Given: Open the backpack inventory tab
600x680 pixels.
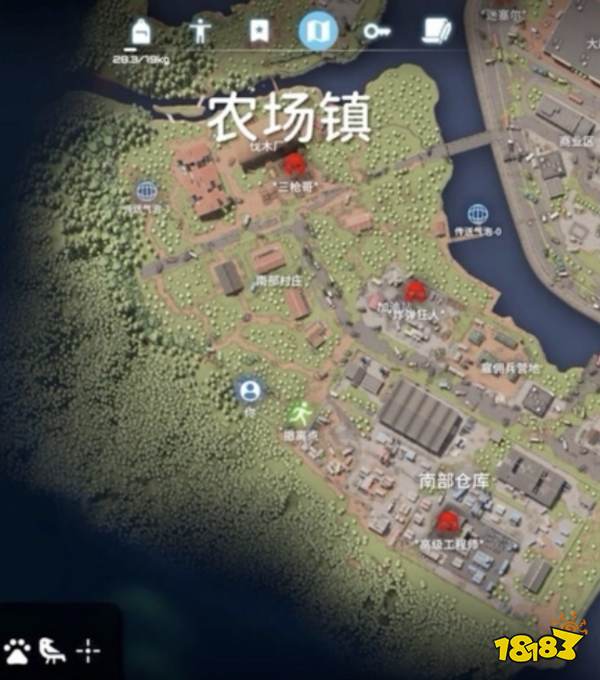Looking at the screenshot, I should point(139,31).
